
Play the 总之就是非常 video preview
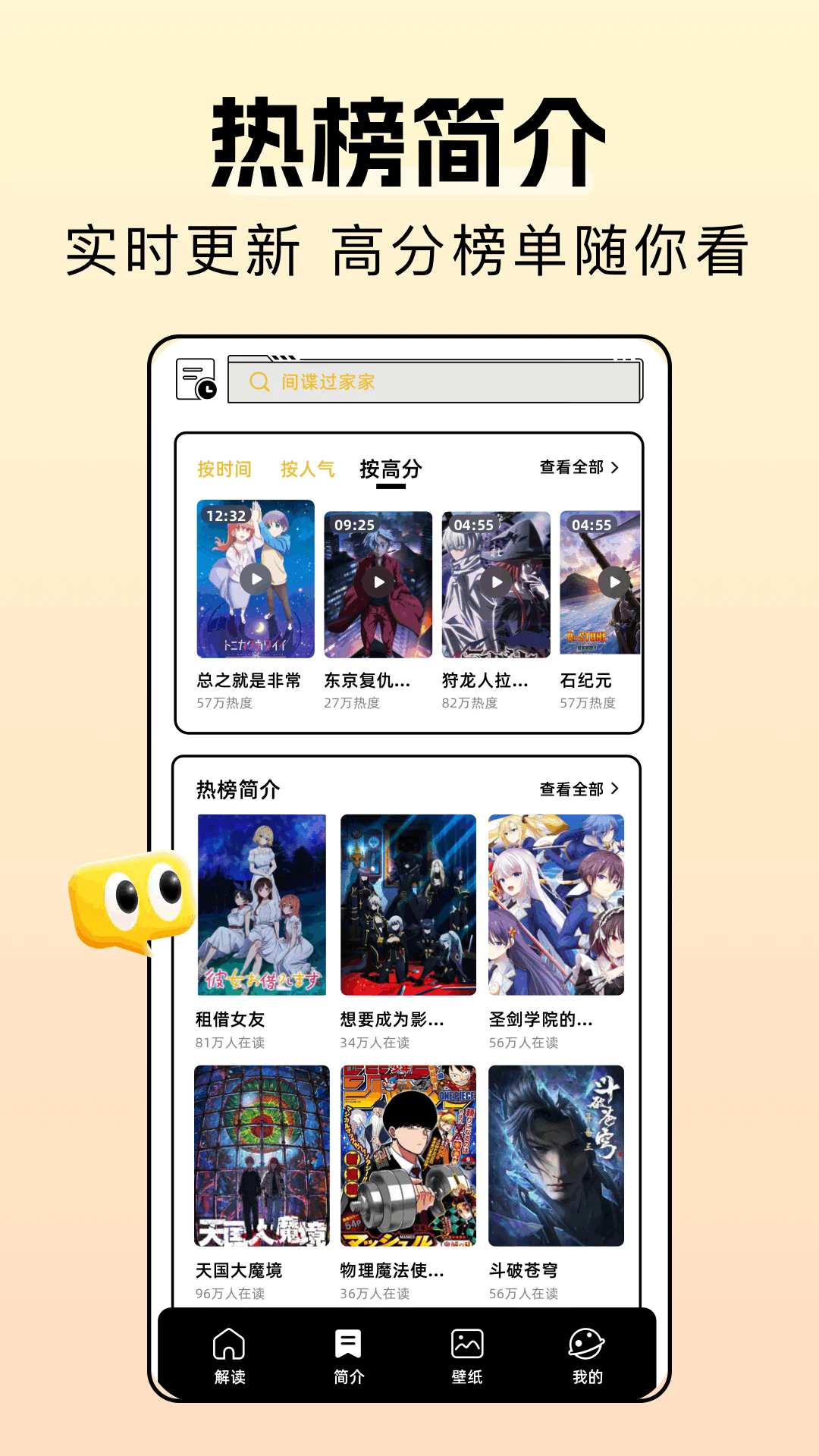pyautogui.click(x=256, y=582)
